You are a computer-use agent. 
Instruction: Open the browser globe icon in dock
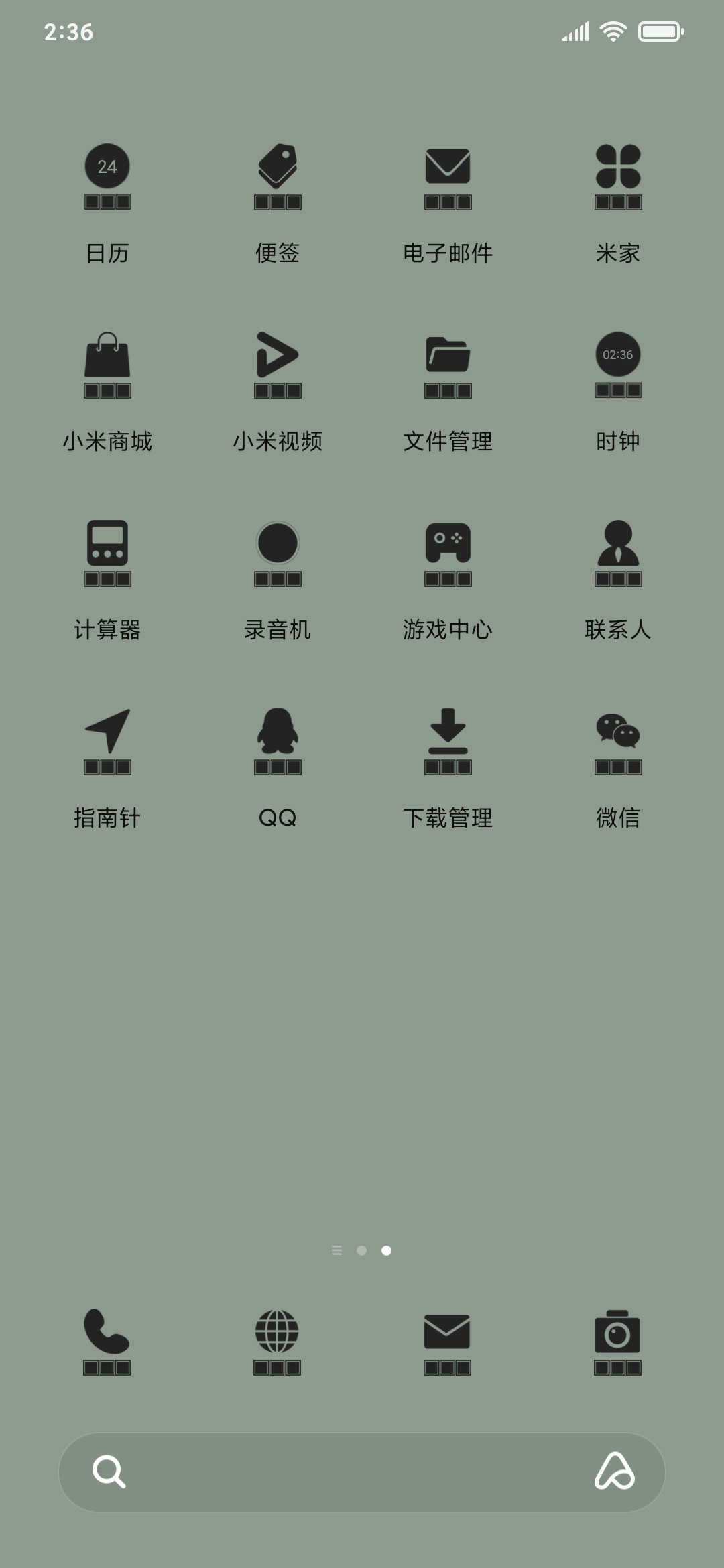point(277,1342)
